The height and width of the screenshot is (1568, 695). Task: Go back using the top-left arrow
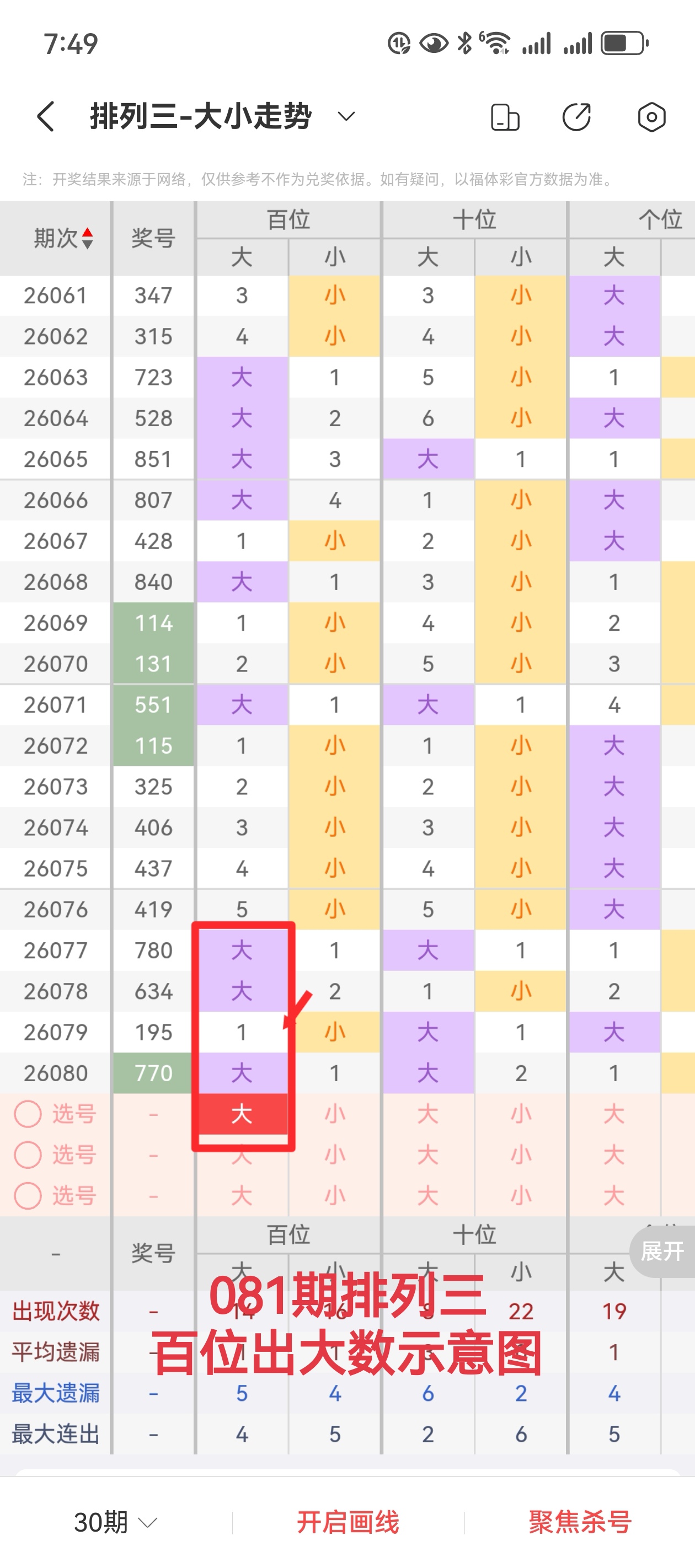click(x=46, y=116)
